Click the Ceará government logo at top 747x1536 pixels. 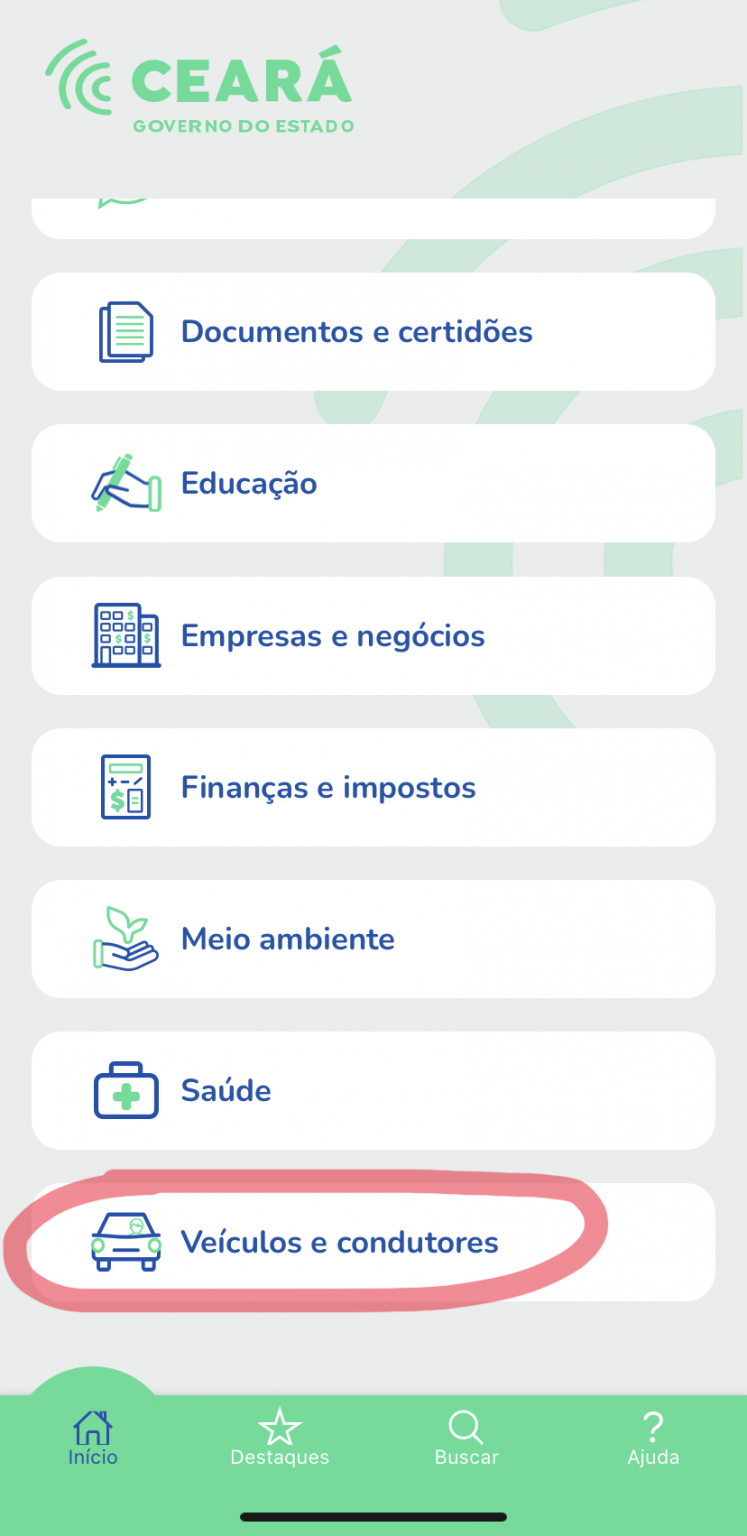(200, 85)
